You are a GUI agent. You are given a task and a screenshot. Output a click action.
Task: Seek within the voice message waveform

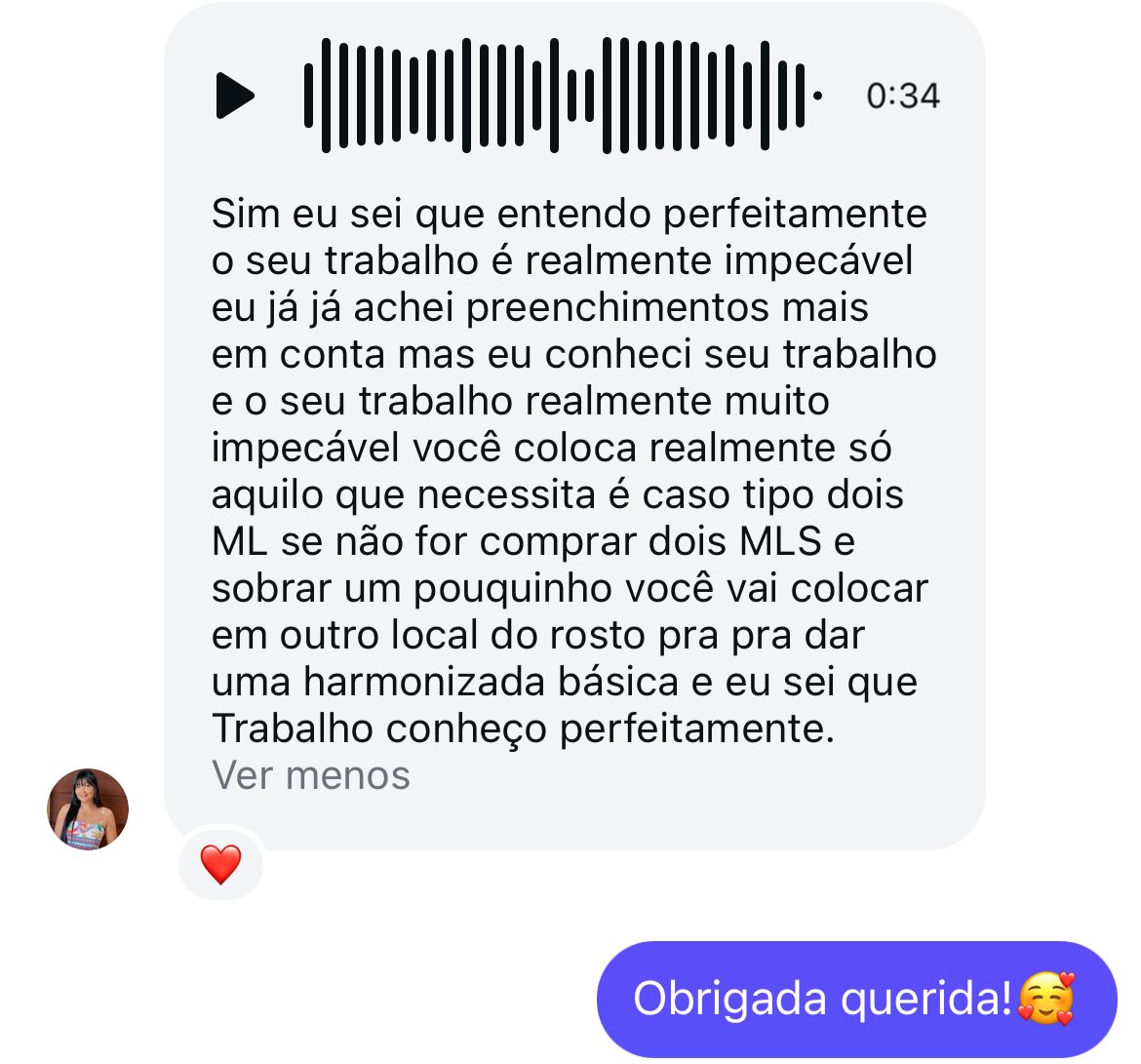coord(556,96)
